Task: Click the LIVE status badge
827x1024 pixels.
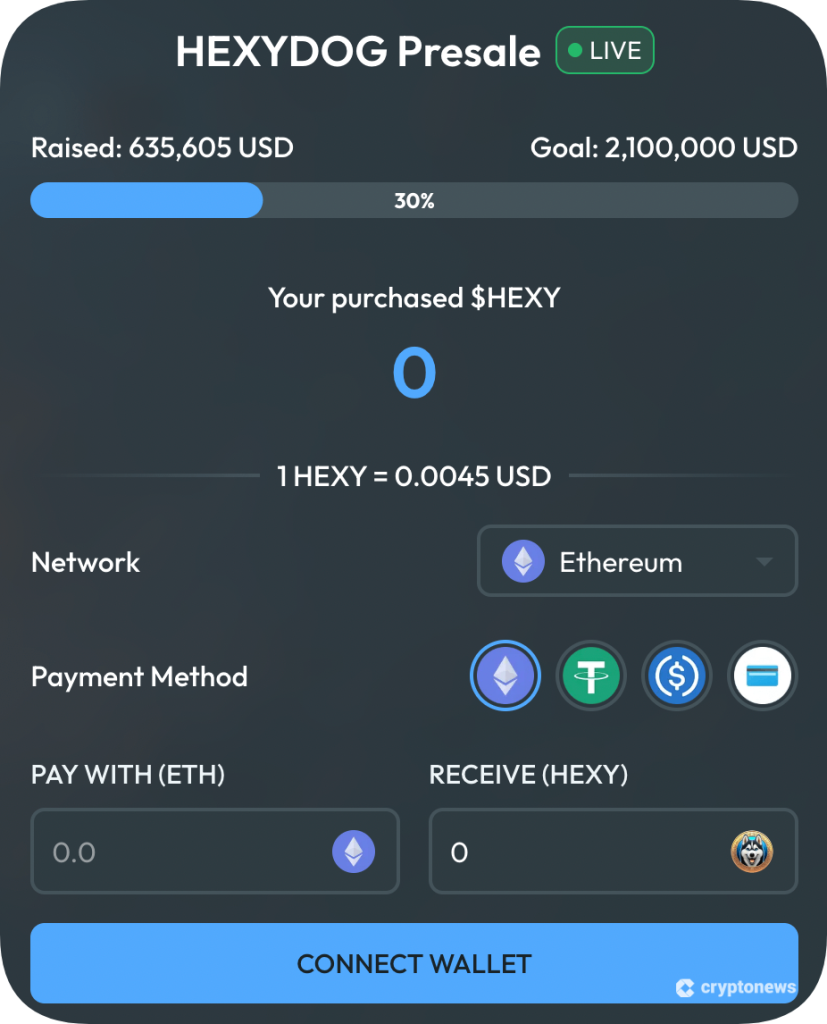Action: (x=604, y=49)
